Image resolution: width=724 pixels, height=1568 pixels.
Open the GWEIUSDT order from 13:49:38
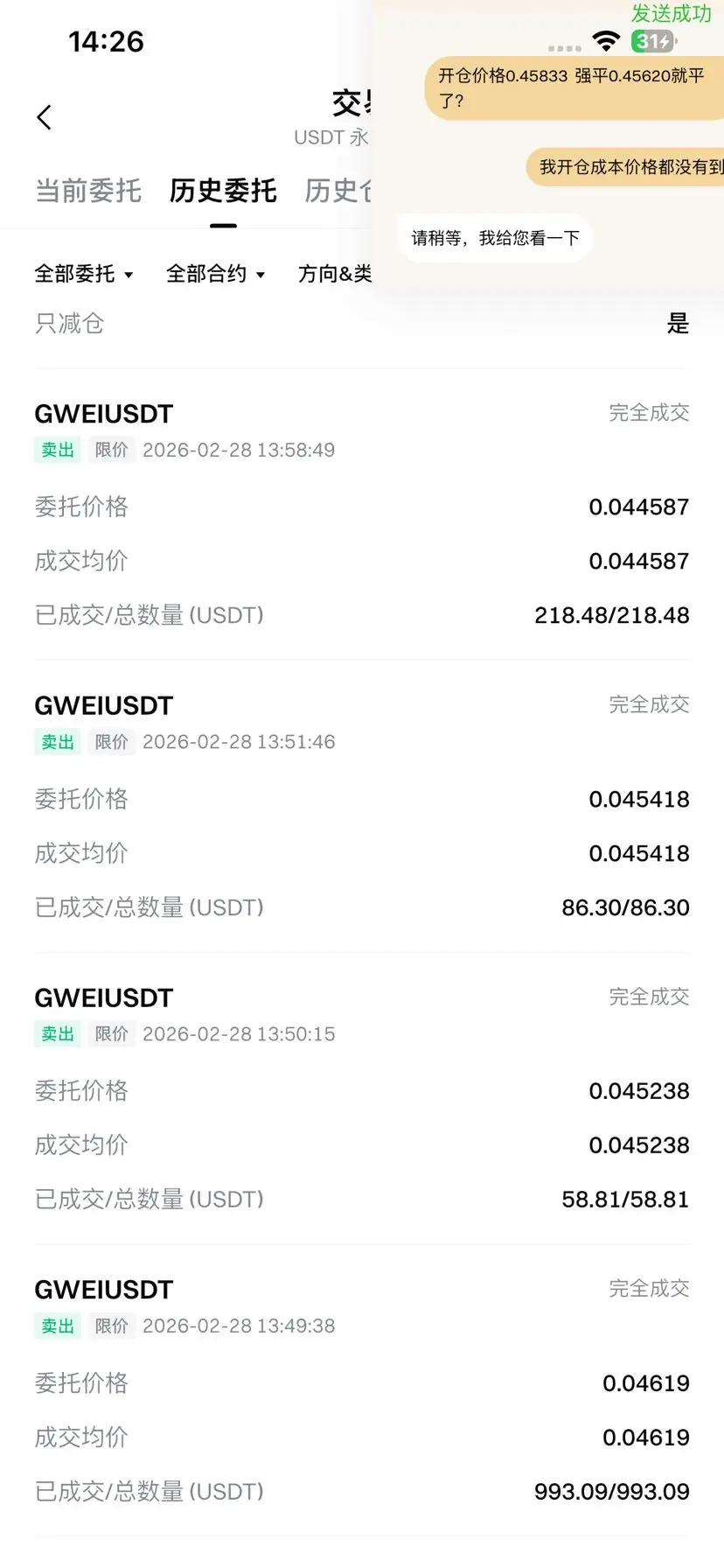(362, 1390)
